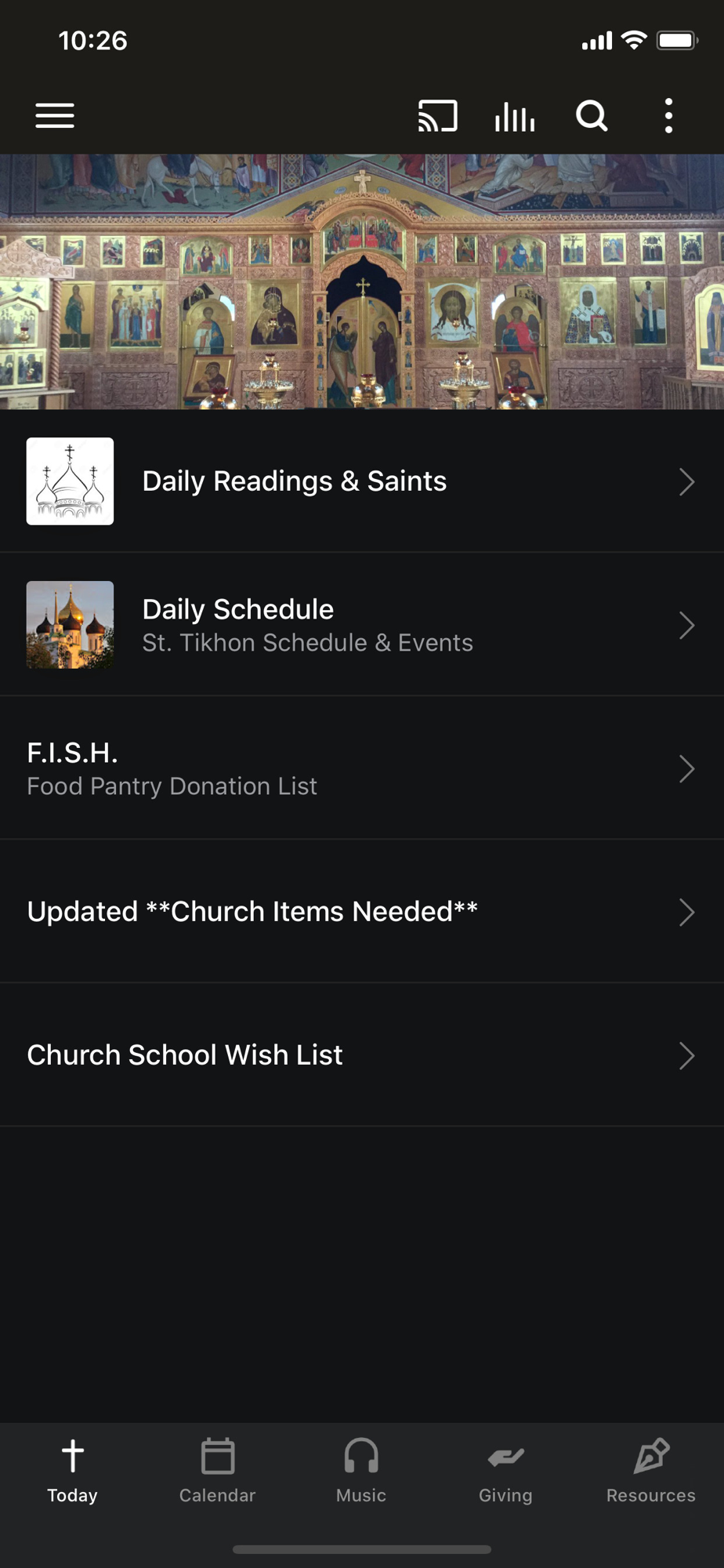Open Church School Wish List
The image size is (724, 1568).
(362, 1055)
